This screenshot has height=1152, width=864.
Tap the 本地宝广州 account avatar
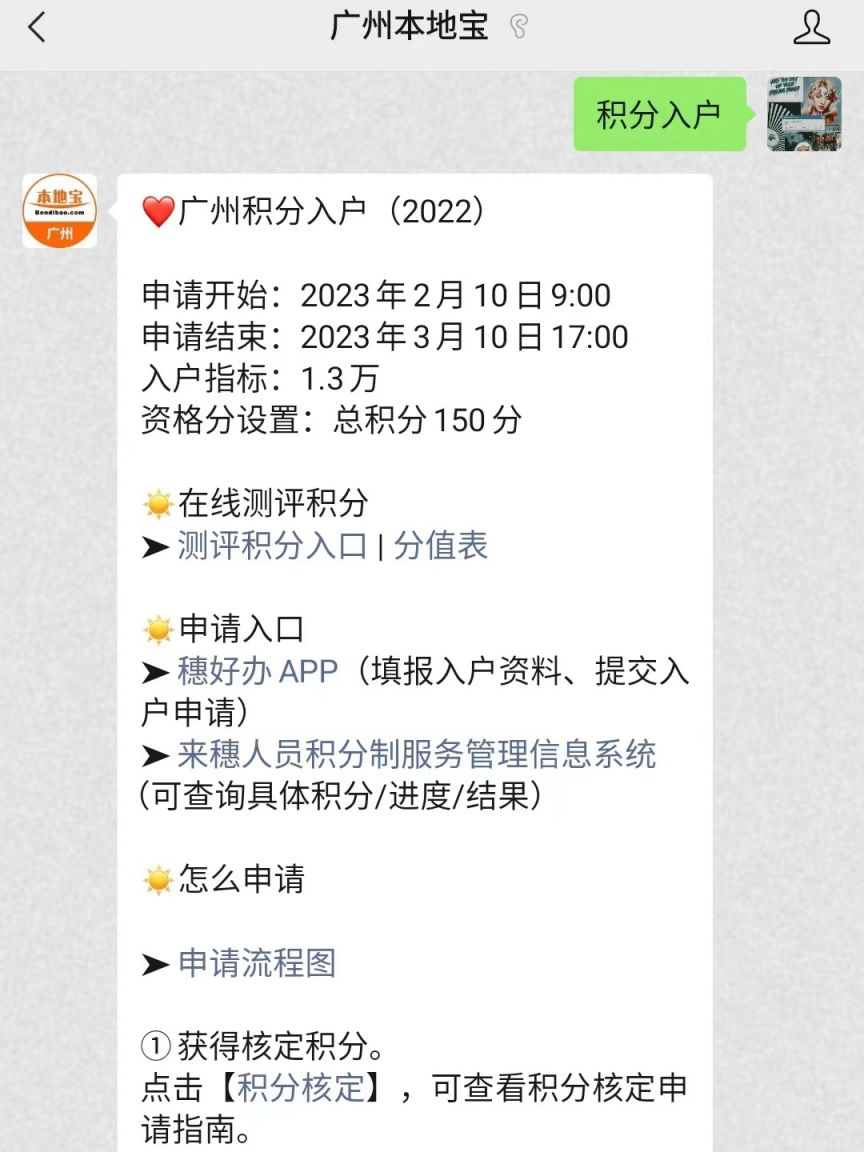(x=58, y=212)
